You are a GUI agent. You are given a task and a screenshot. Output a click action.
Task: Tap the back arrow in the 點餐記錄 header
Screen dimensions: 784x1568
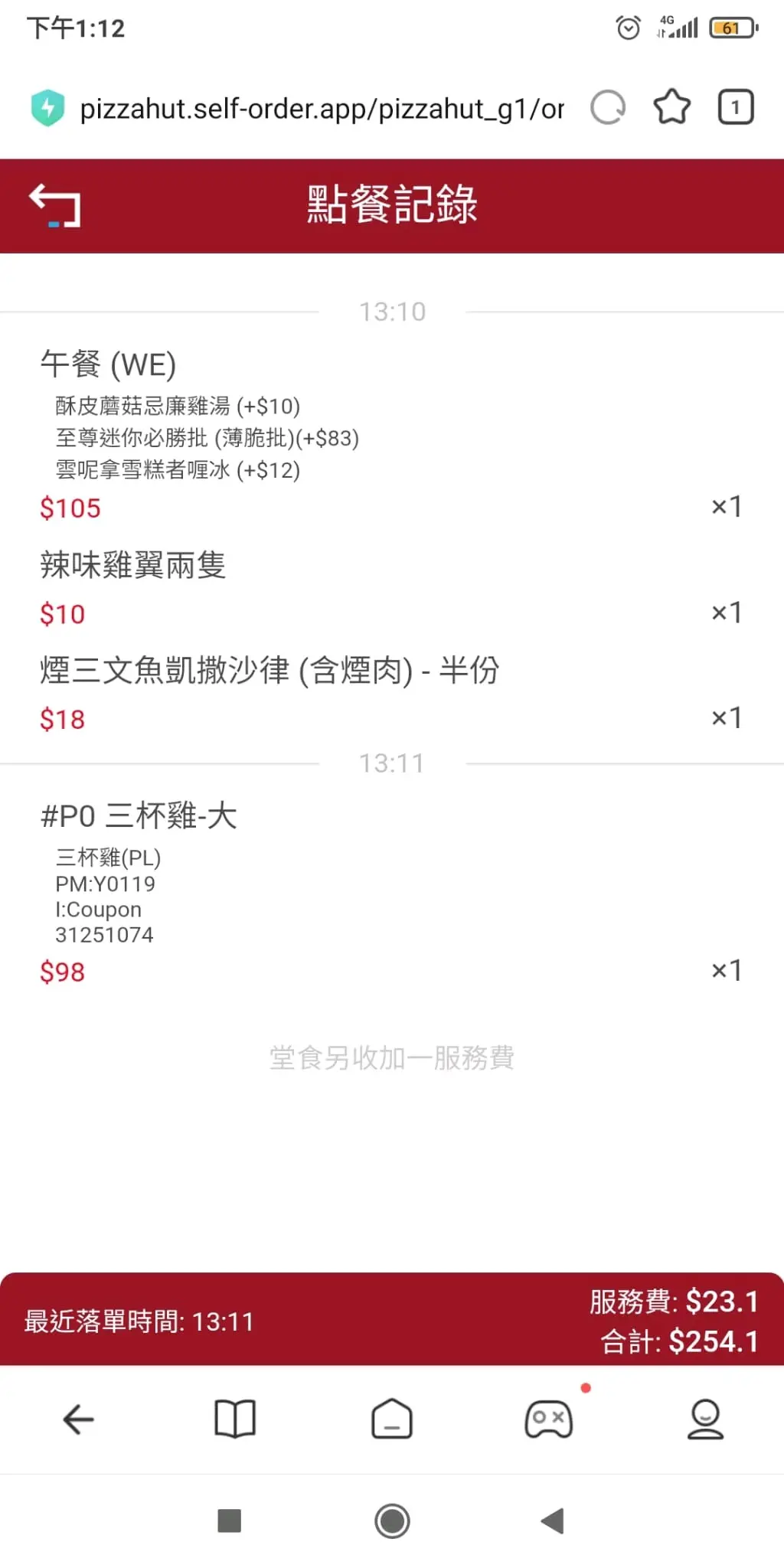(x=55, y=206)
